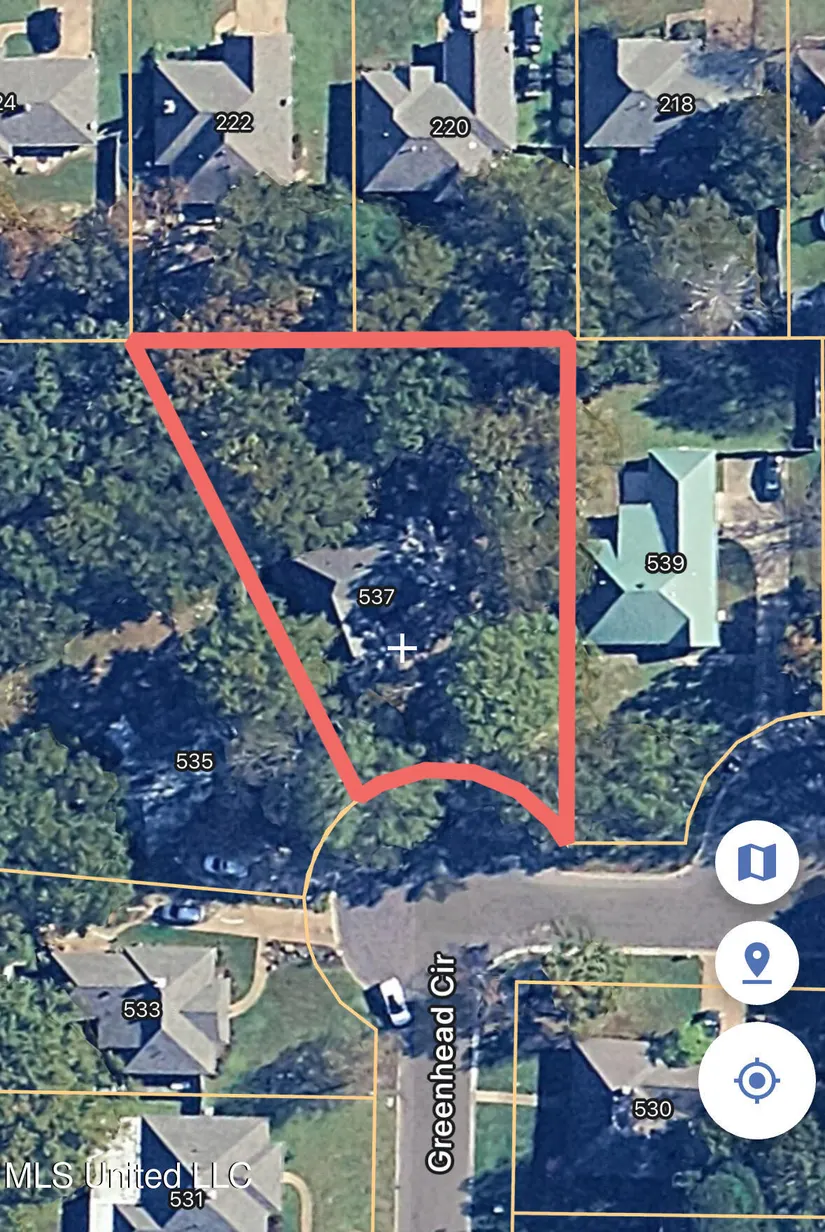Center map on my current location
This screenshot has height=1232, width=825.
pyautogui.click(x=757, y=1080)
